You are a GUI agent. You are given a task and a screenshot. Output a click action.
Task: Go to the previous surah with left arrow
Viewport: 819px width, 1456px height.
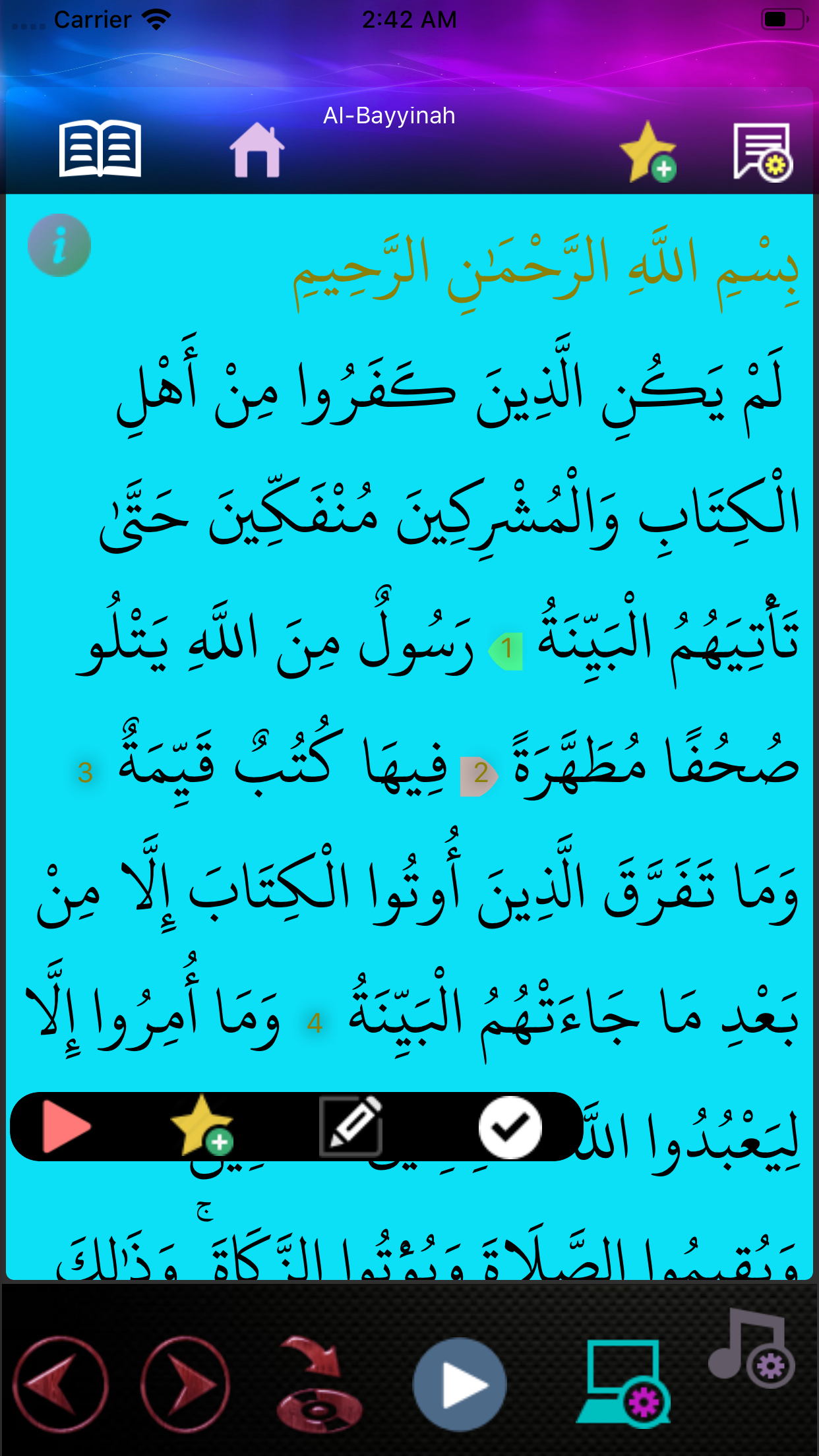click(59, 1384)
